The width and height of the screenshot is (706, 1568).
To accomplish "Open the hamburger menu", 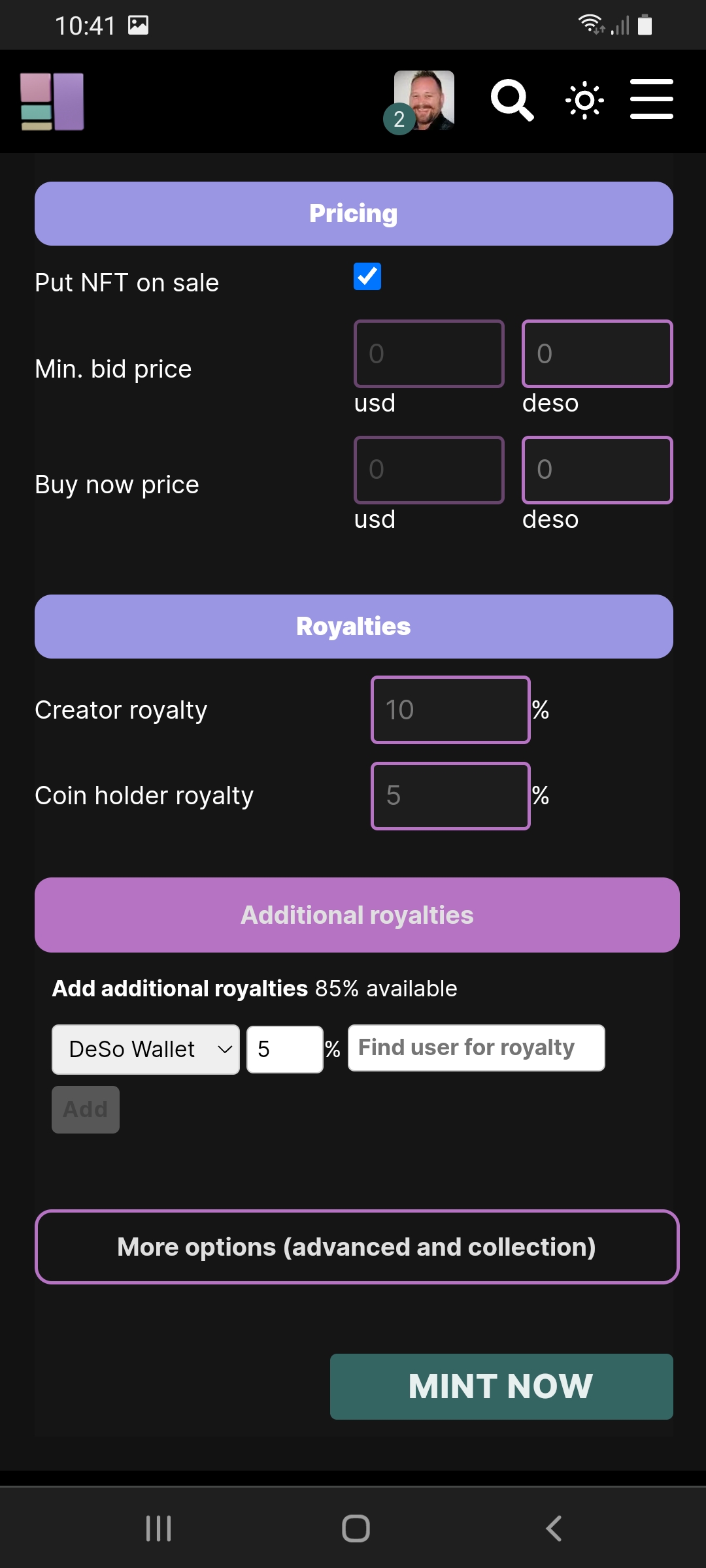I will (651, 99).
